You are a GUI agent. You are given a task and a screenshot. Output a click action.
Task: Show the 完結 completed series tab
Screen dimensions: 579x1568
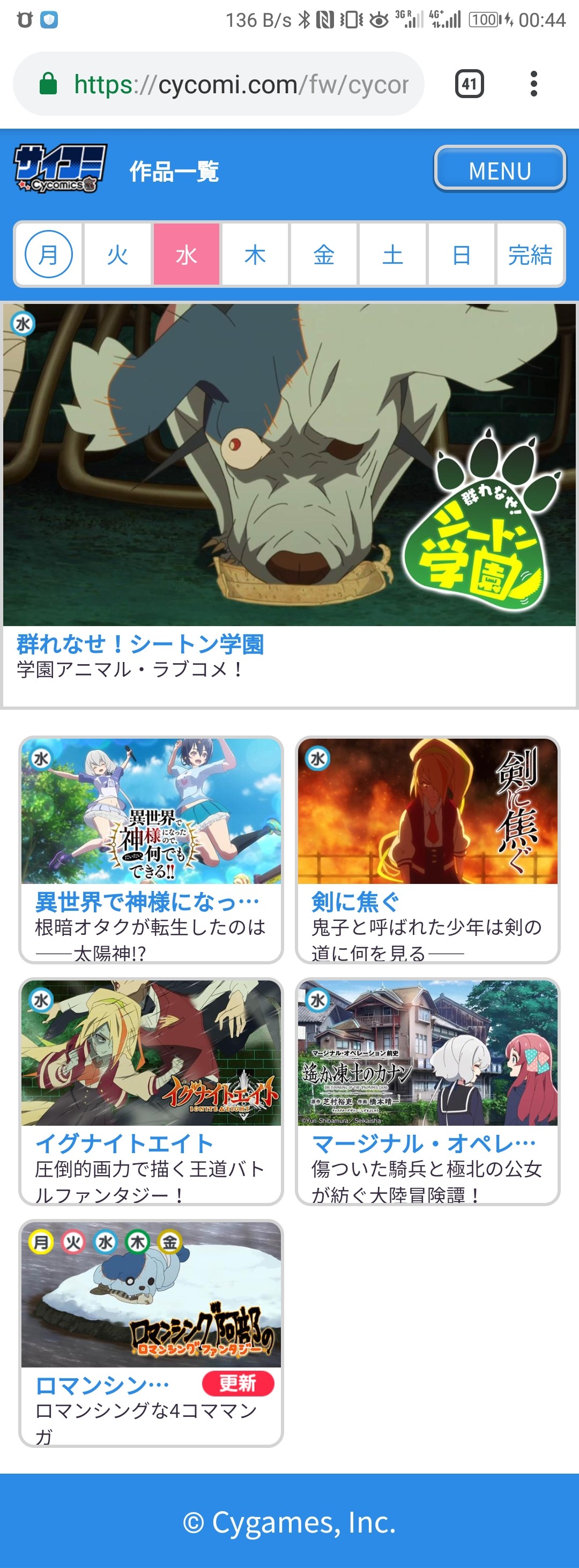[530, 254]
